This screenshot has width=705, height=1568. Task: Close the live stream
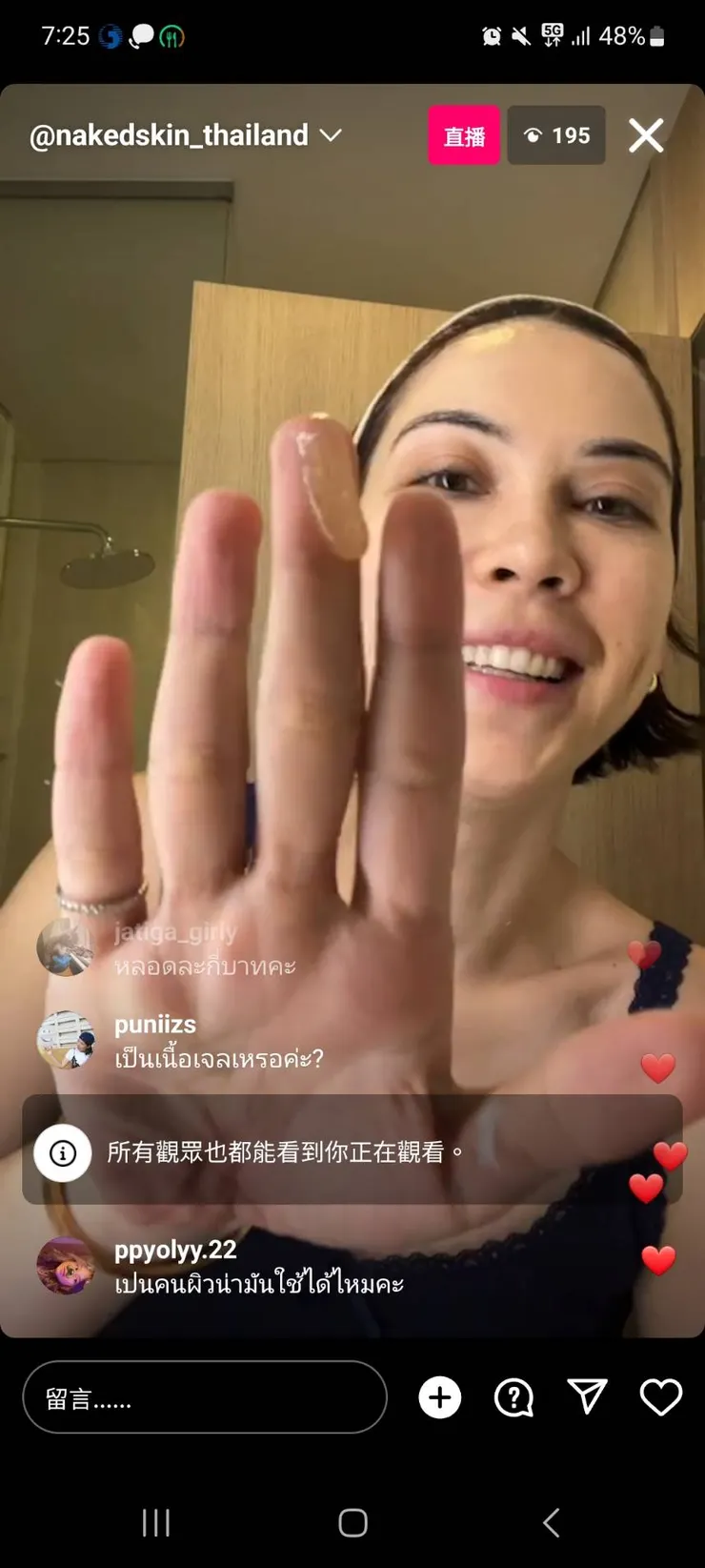click(x=646, y=136)
